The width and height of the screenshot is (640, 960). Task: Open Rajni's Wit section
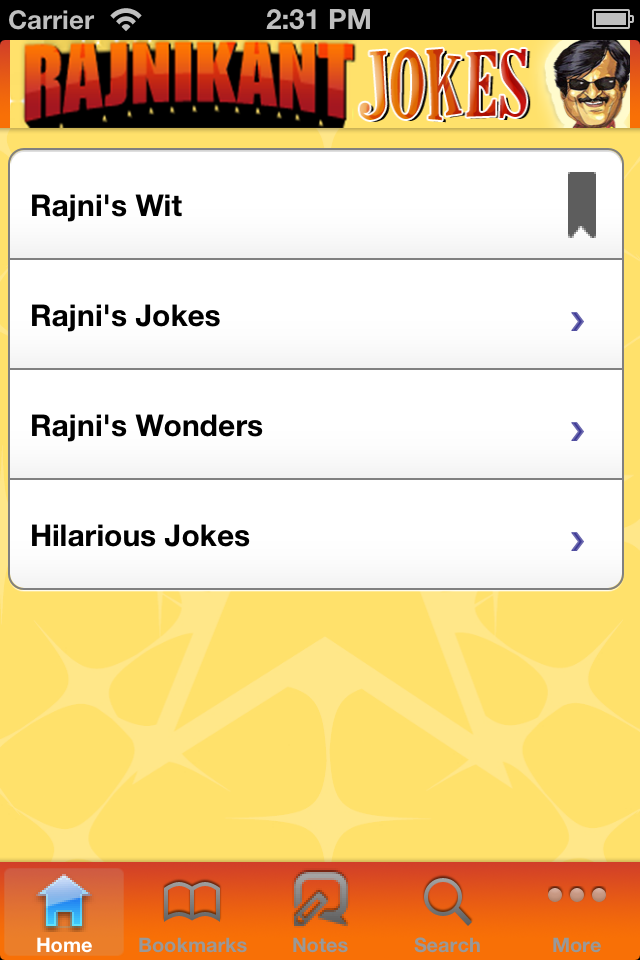pos(315,206)
